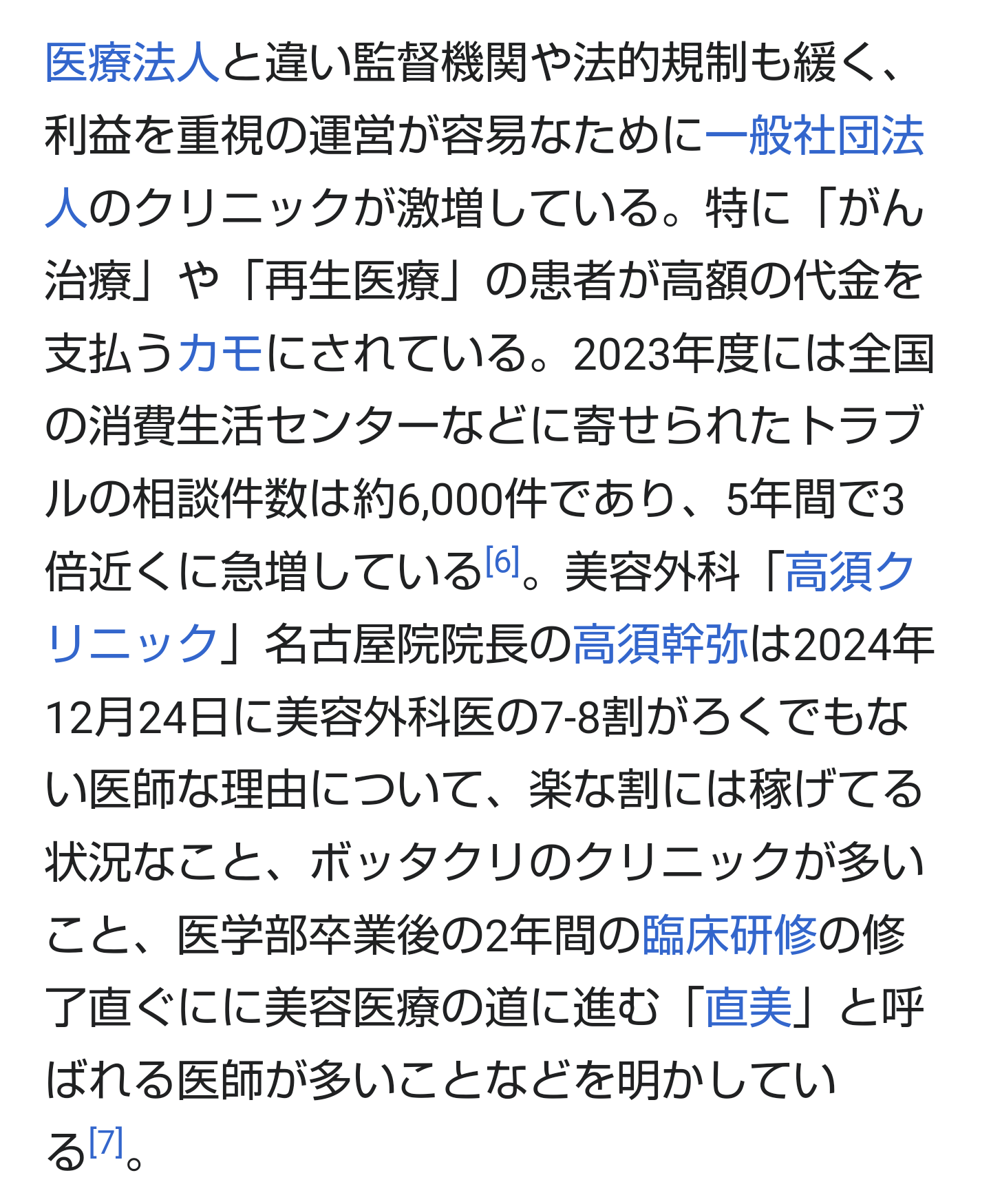991x1204 pixels.
Task: Open the カモ link
Action: tap(220, 353)
